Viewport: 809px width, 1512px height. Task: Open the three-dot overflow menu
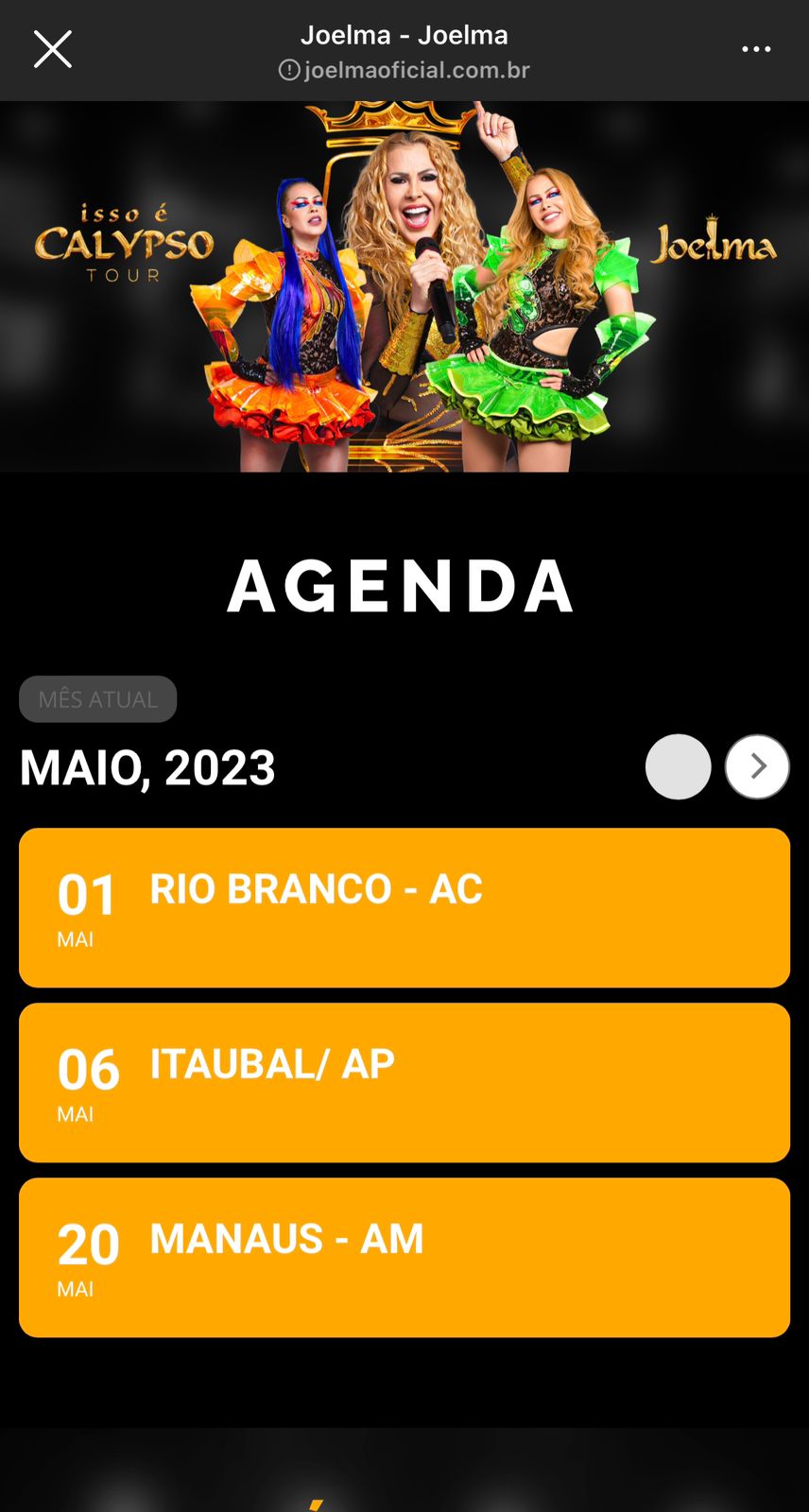(756, 49)
